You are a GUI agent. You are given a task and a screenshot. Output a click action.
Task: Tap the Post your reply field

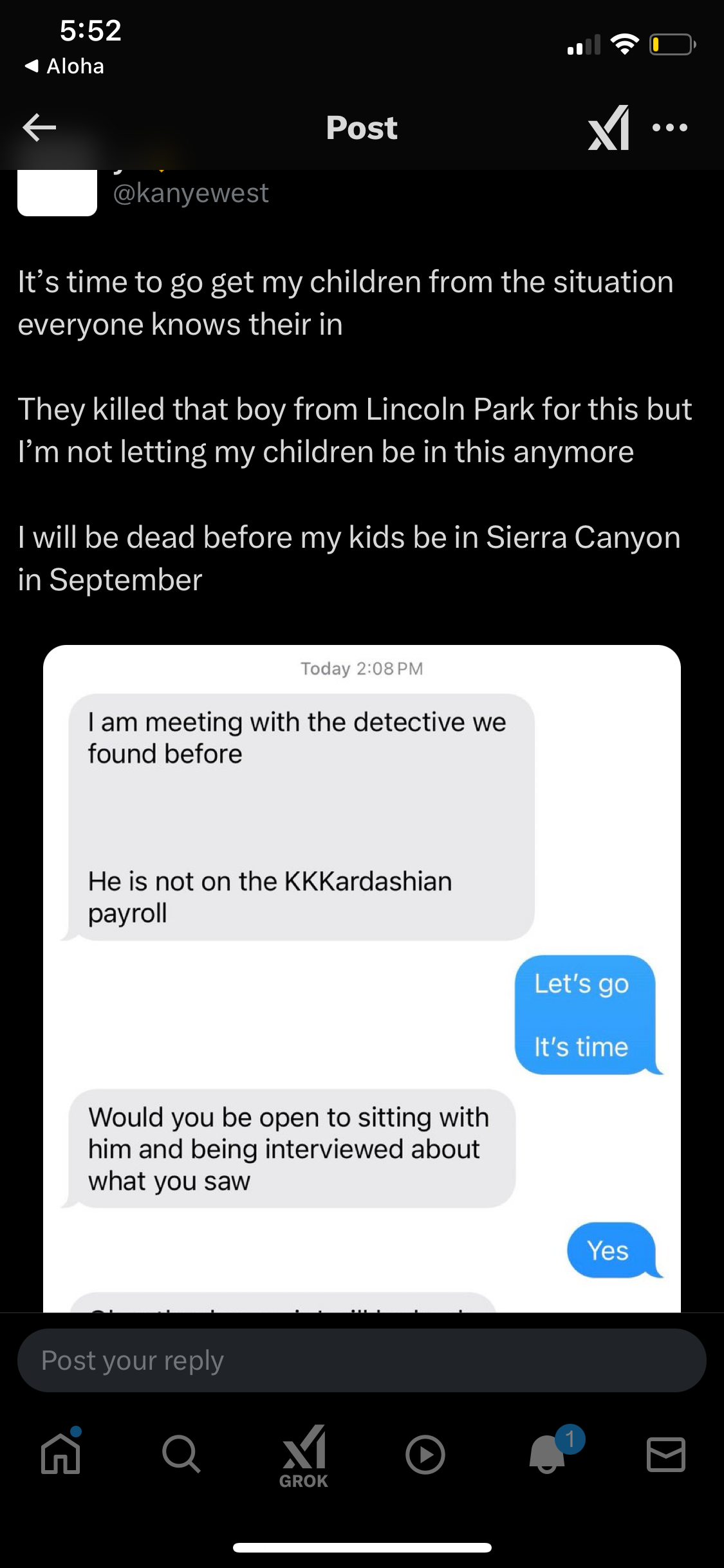362,1360
